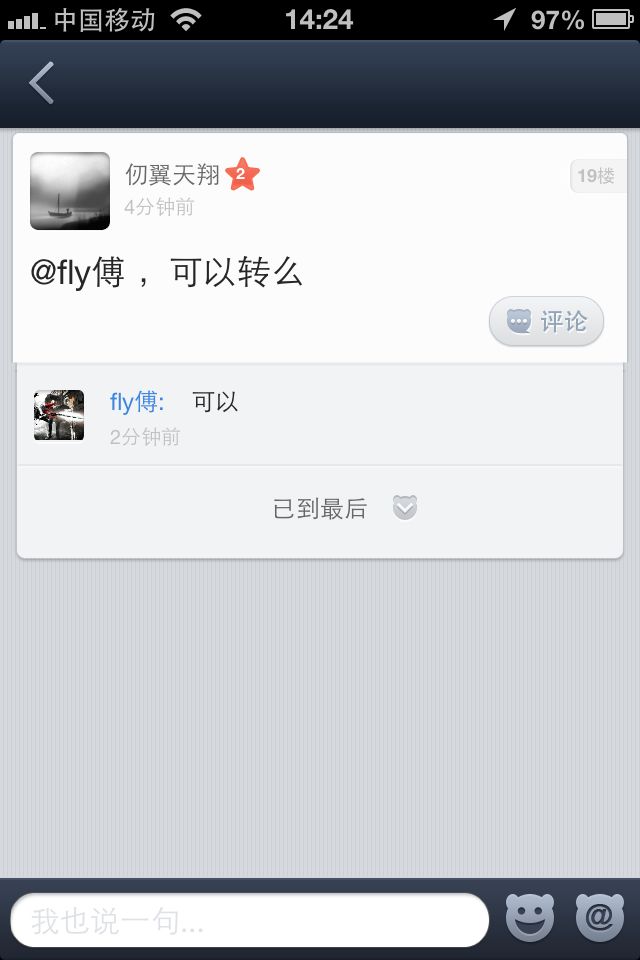Tap the 评论 comment button
The height and width of the screenshot is (960, 640).
546,322
